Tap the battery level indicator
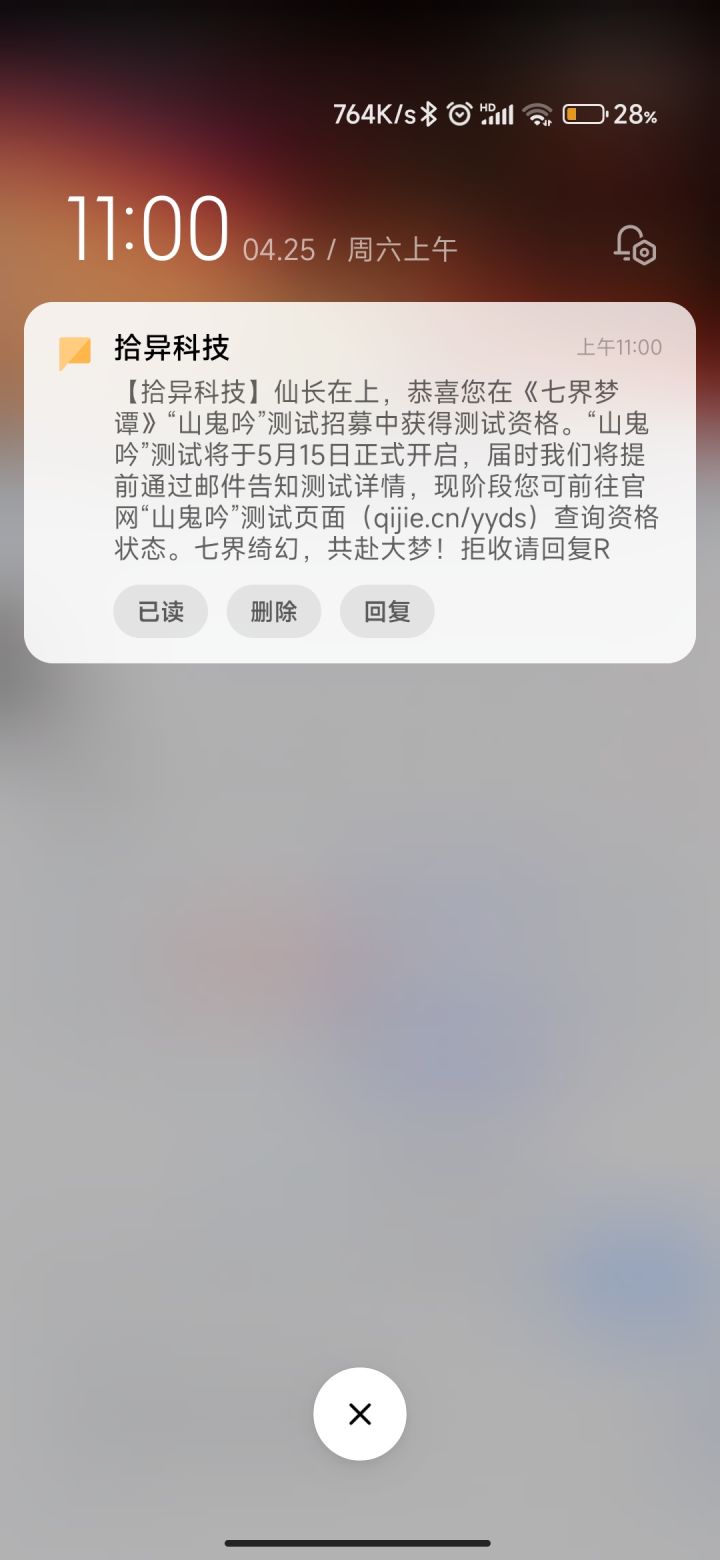The image size is (720, 1560). pos(584,113)
